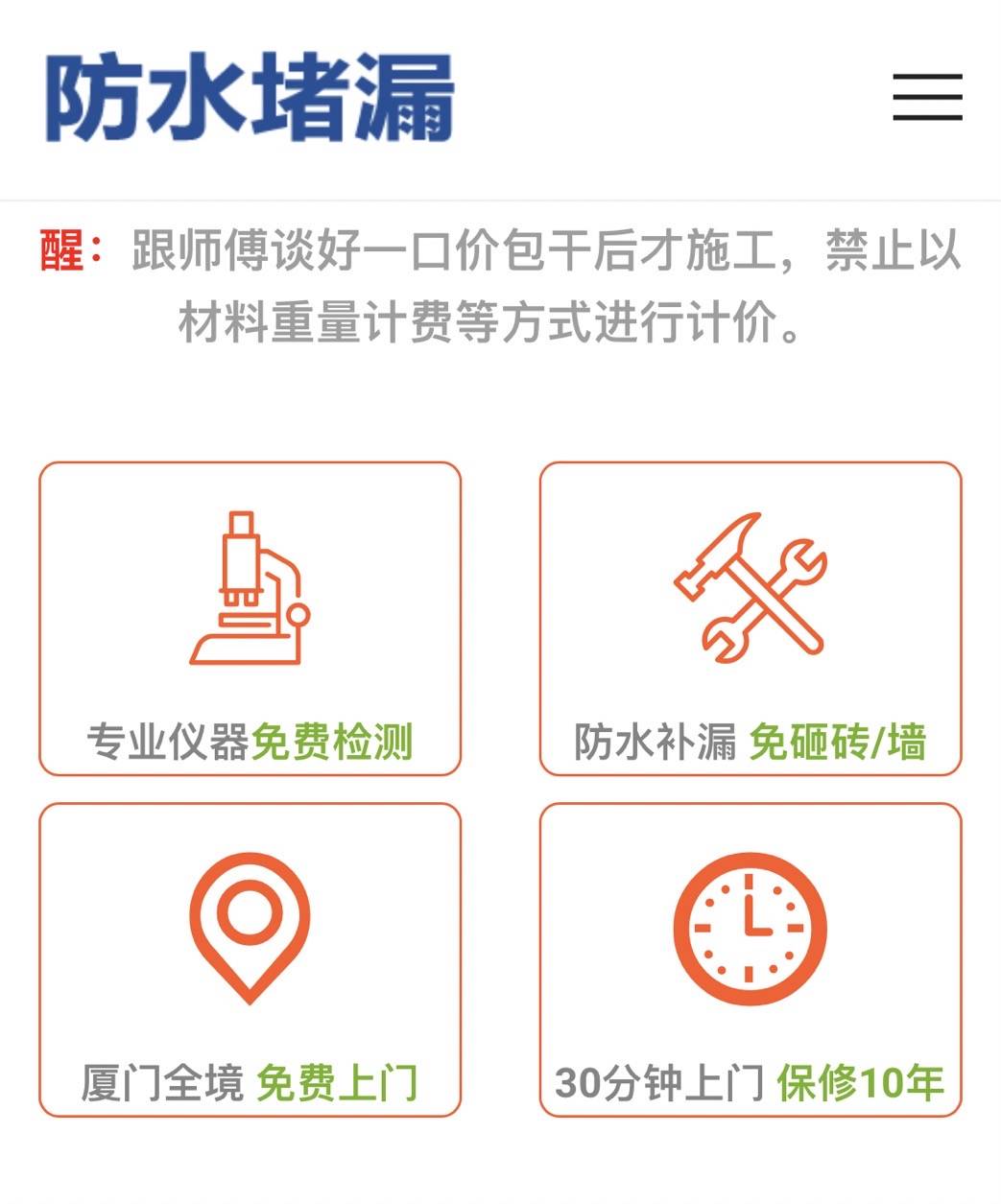Open the hamburger navigation menu

[x=927, y=97]
